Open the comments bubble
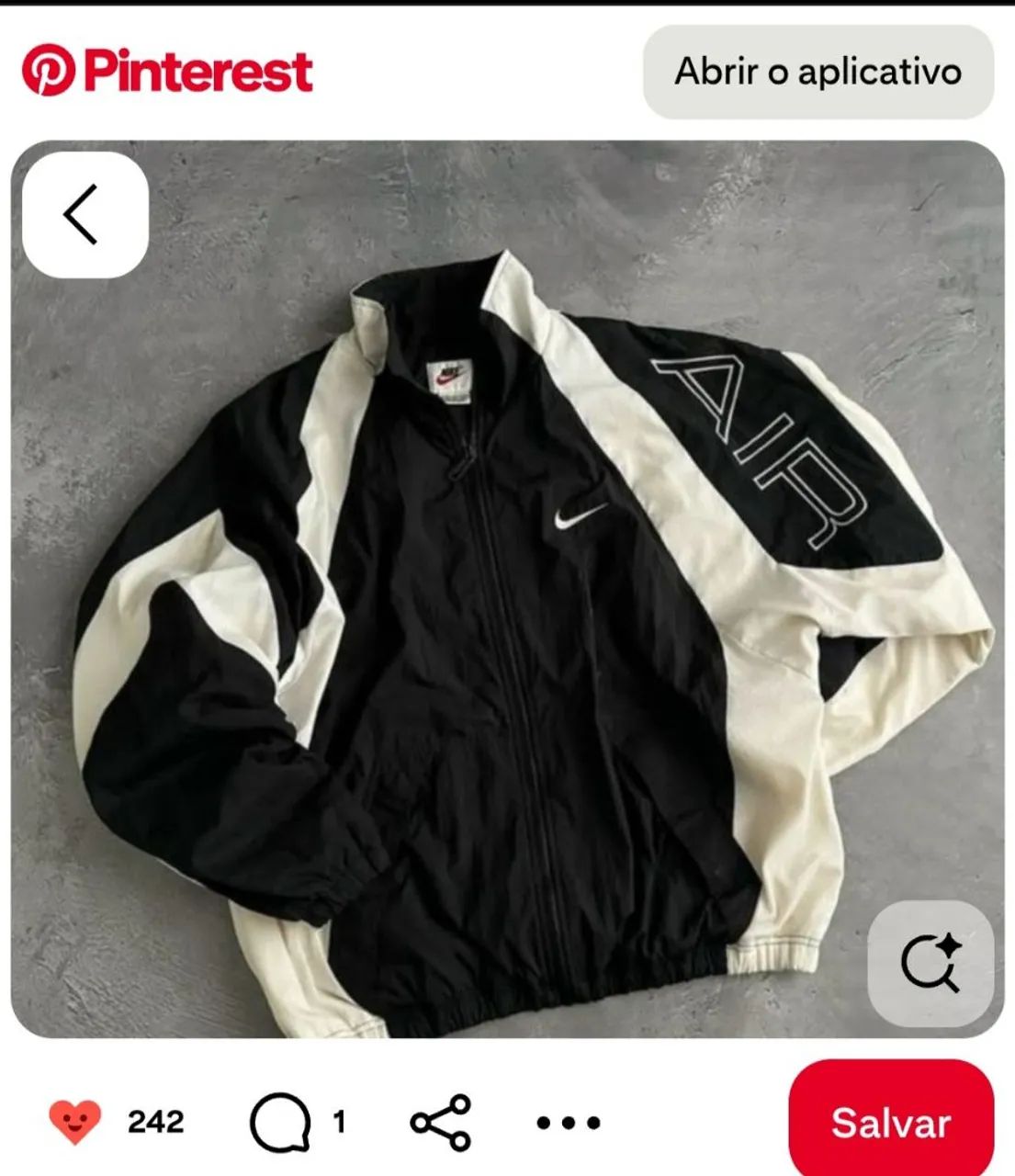The image size is (1015, 1176). [x=280, y=1122]
